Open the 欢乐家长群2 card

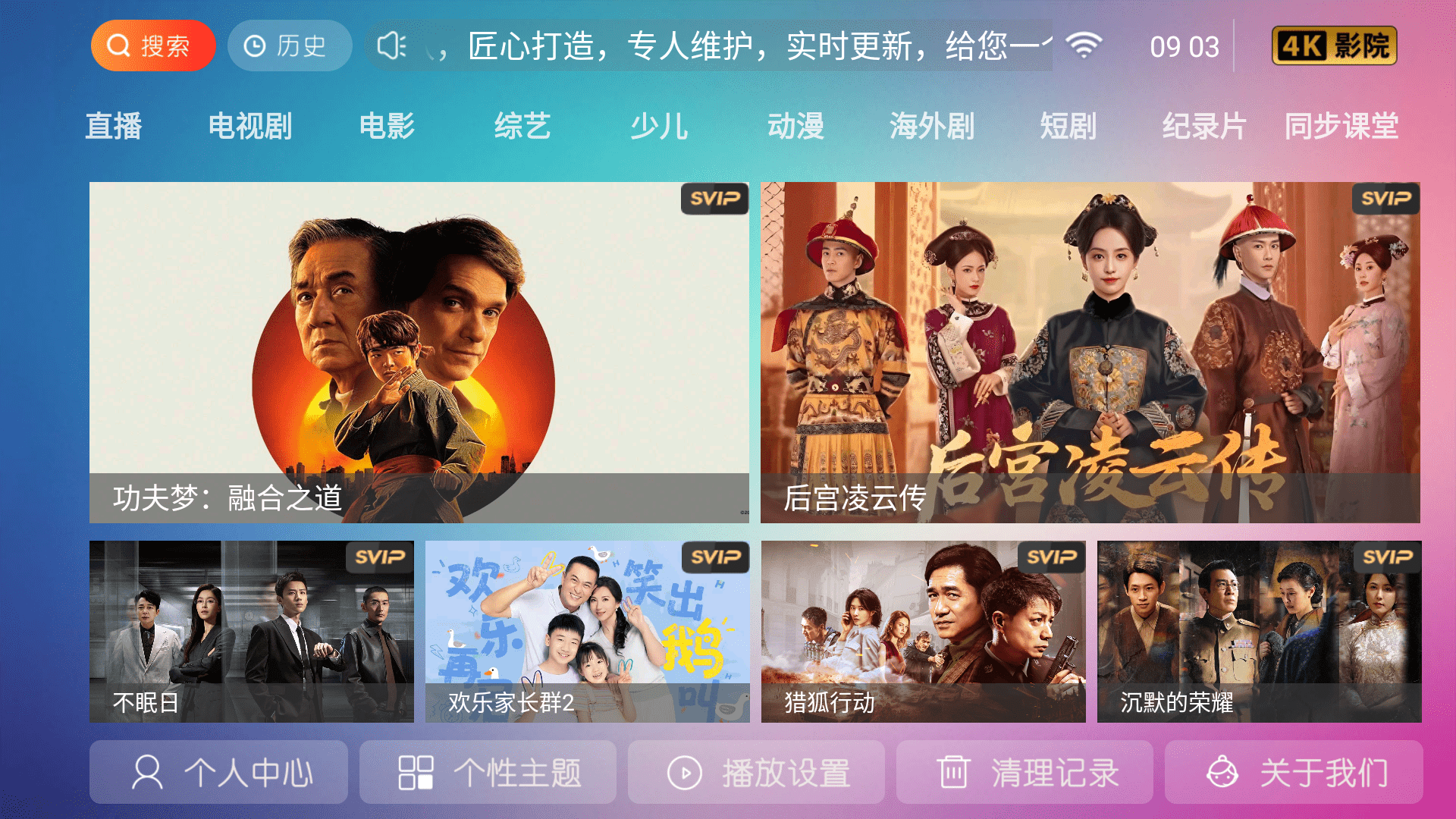tap(587, 631)
